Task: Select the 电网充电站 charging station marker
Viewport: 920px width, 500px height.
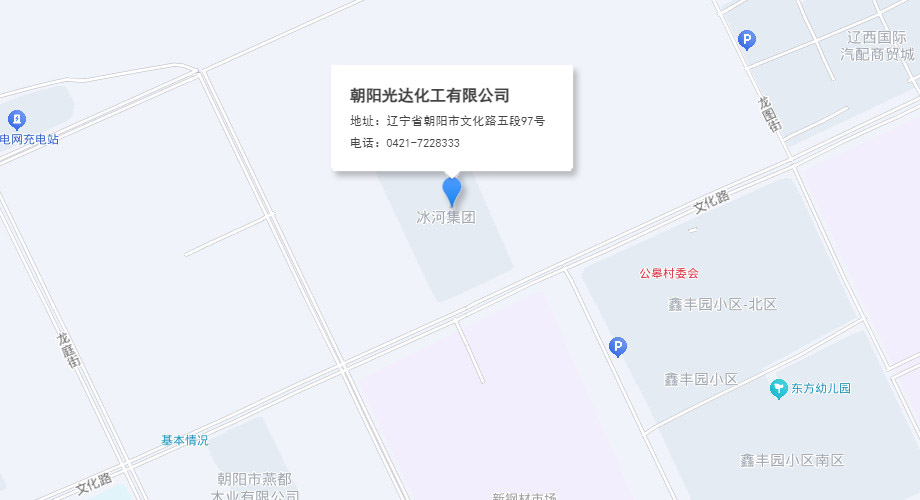Action: 16,120
